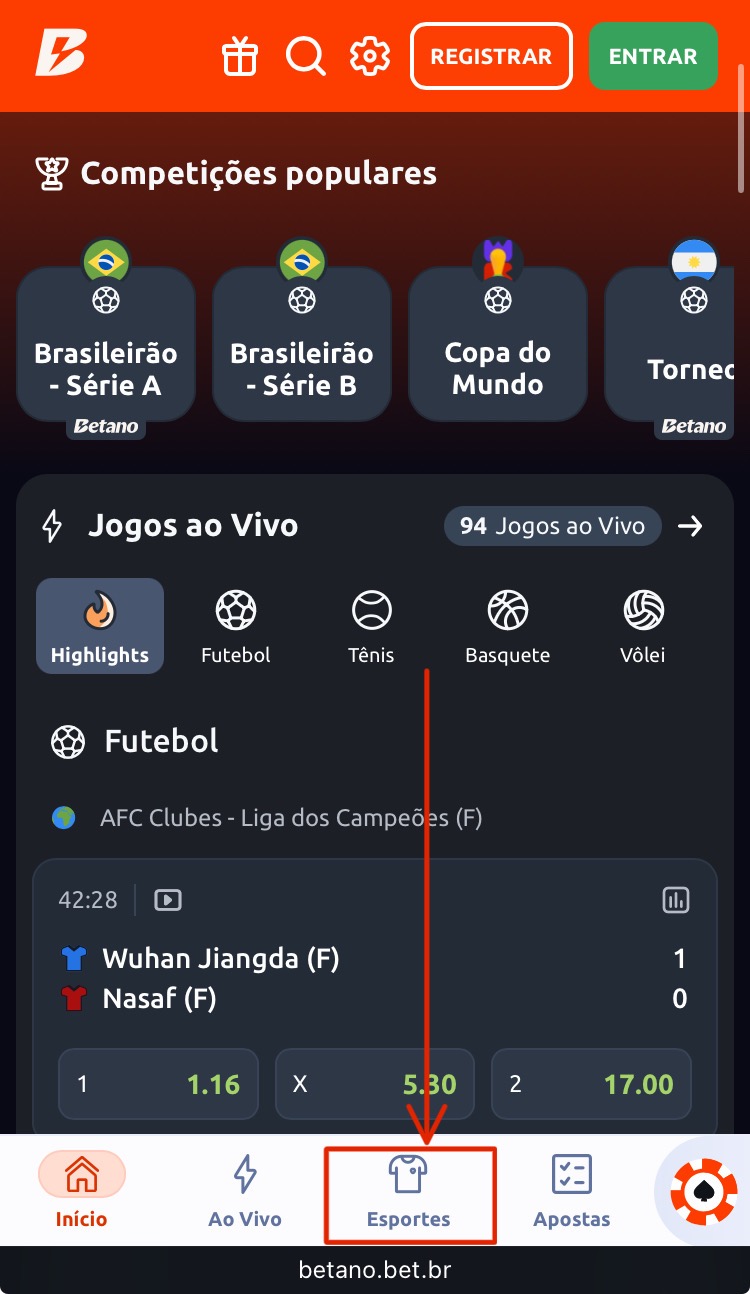Switch to the Vôlei live filter

[x=642, y=626]
